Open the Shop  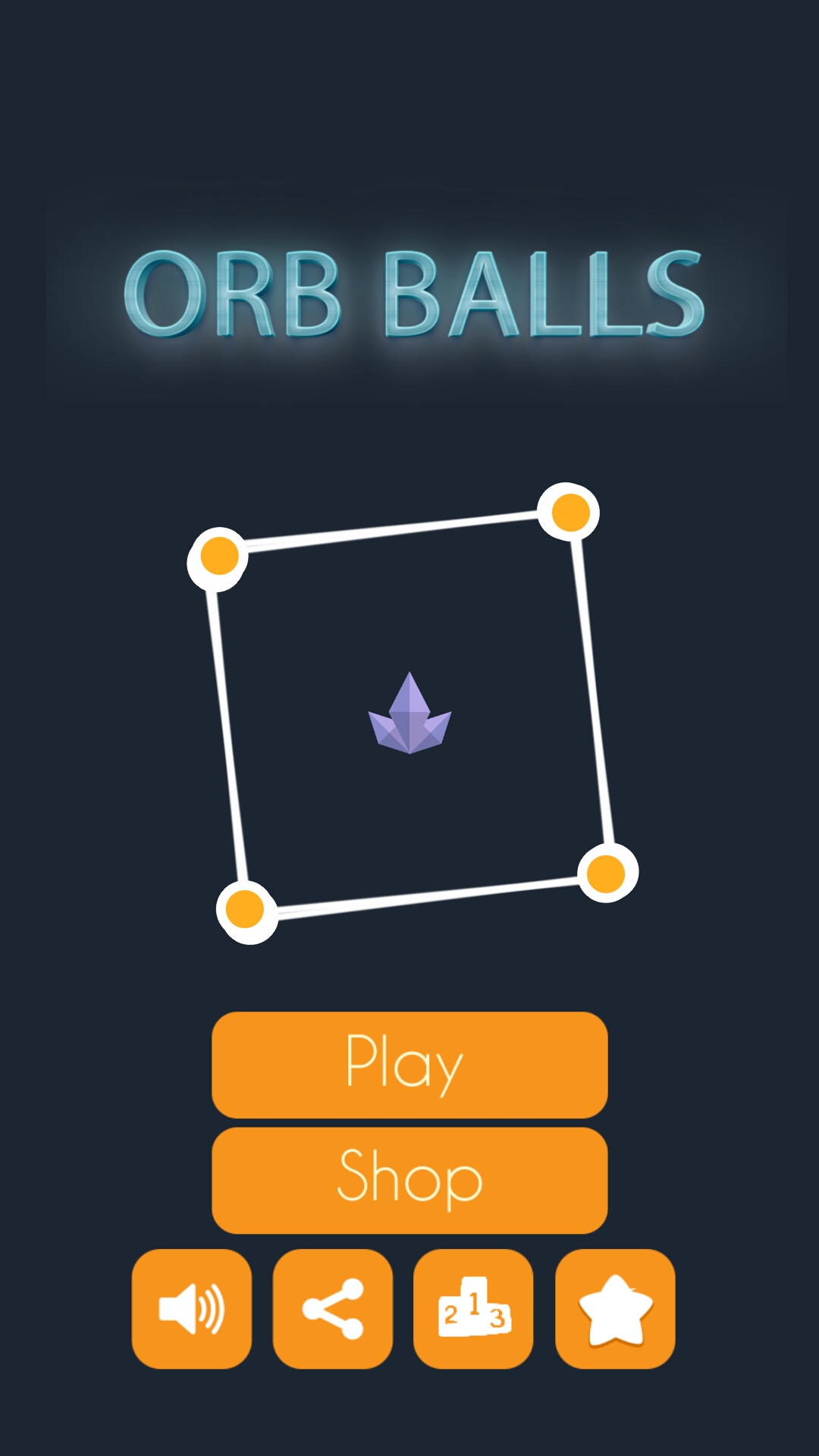coord(409,1179)
